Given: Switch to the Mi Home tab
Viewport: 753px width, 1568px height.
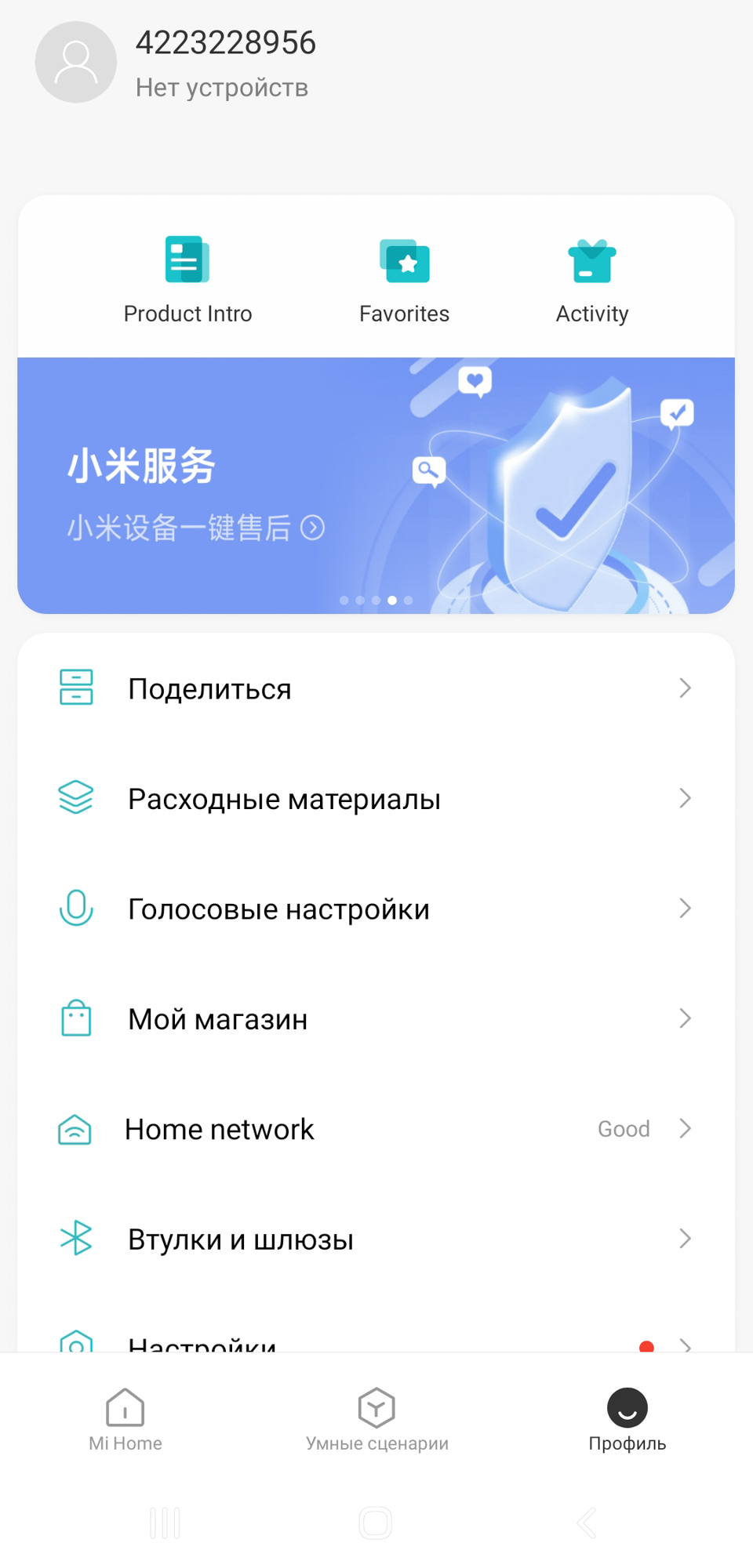Looking at the screenshot, I should pos(125,1417).
